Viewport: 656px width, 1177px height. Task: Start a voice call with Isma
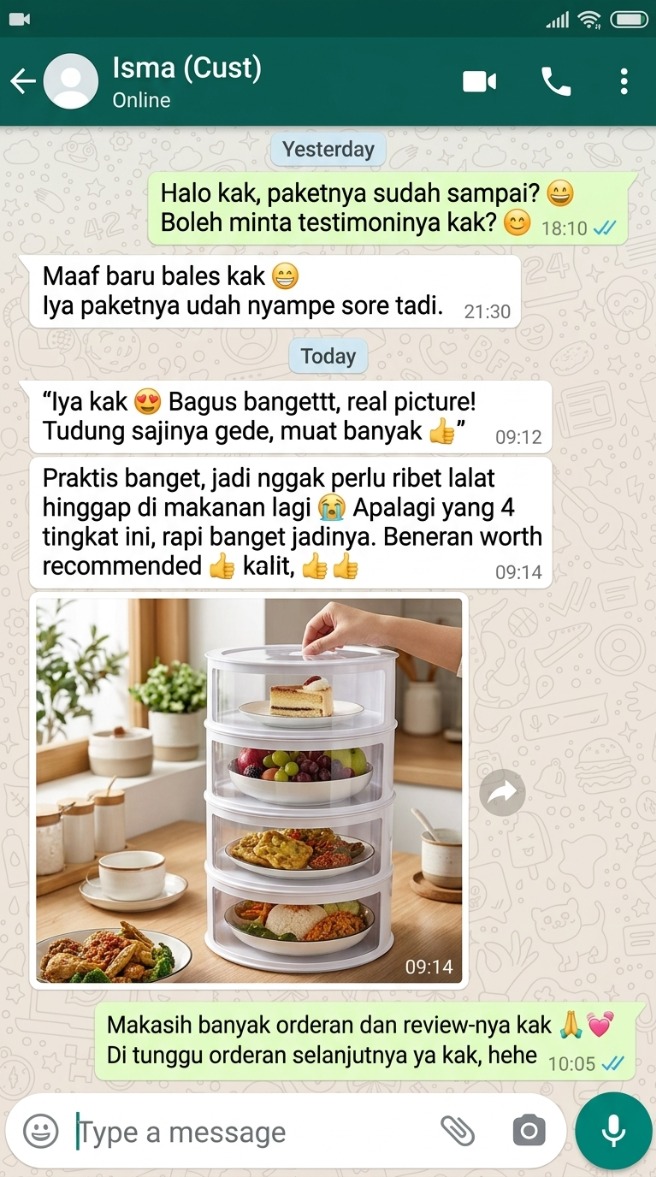[x=555, y=82]
